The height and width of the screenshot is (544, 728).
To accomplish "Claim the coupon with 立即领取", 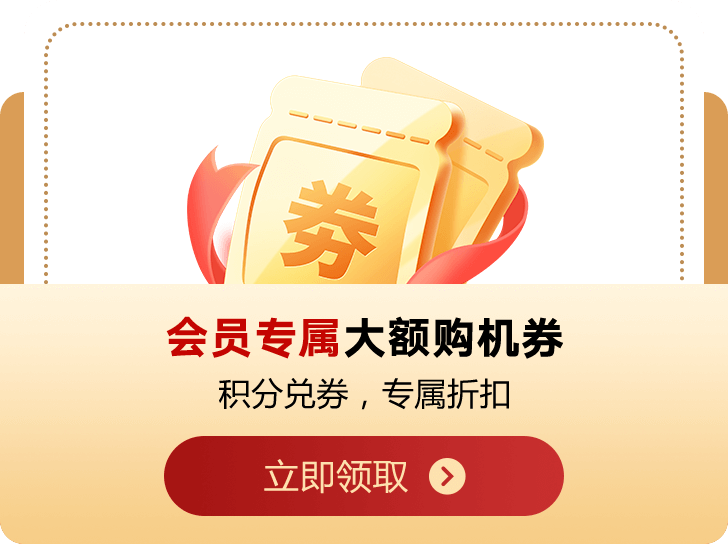I will tap(364, 477).
